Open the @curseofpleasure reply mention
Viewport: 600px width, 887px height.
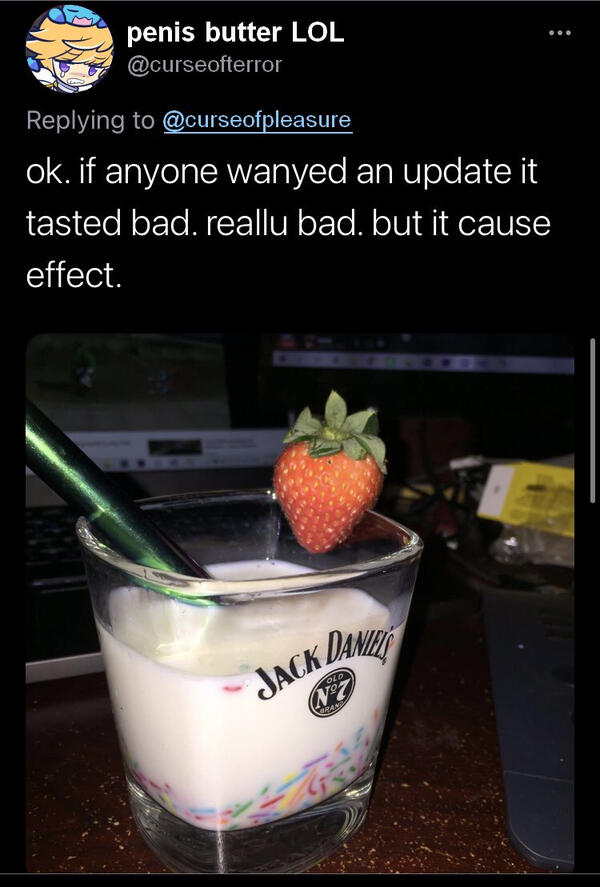point(257,120)
